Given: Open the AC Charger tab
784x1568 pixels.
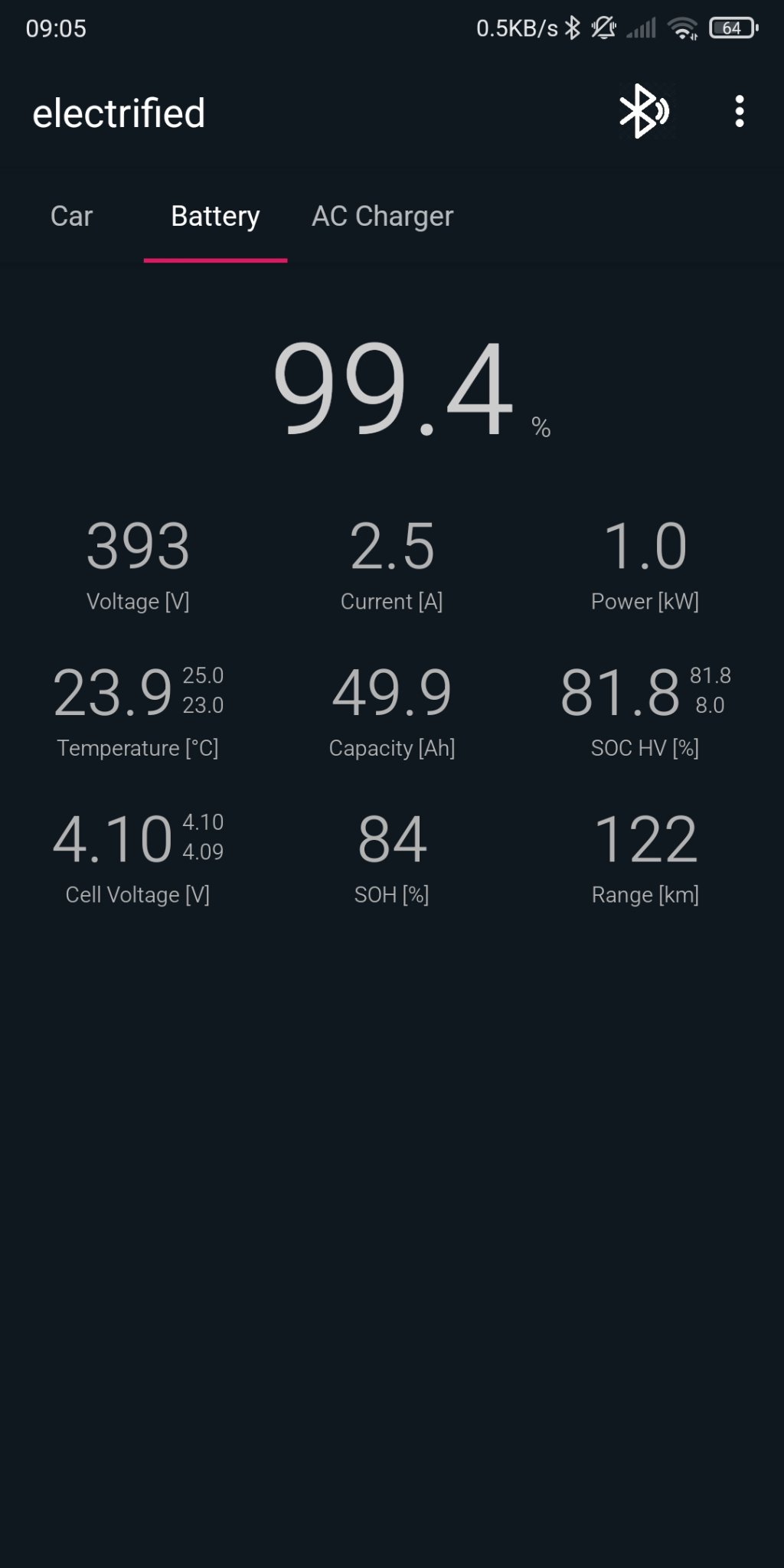Looking at the screenshot, I should [x=382, y=217].
